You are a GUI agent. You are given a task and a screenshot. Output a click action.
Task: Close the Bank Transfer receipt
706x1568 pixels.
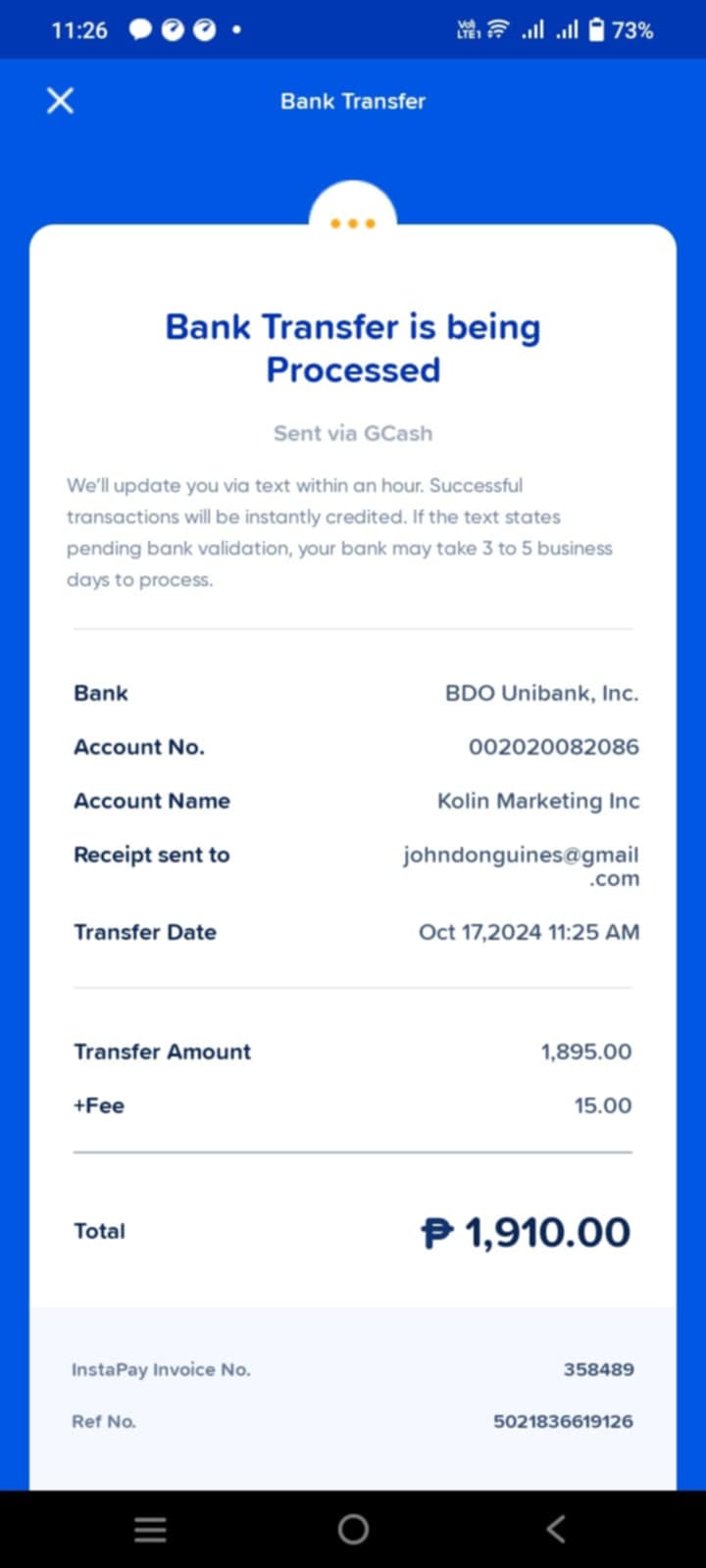coord(60,100)
